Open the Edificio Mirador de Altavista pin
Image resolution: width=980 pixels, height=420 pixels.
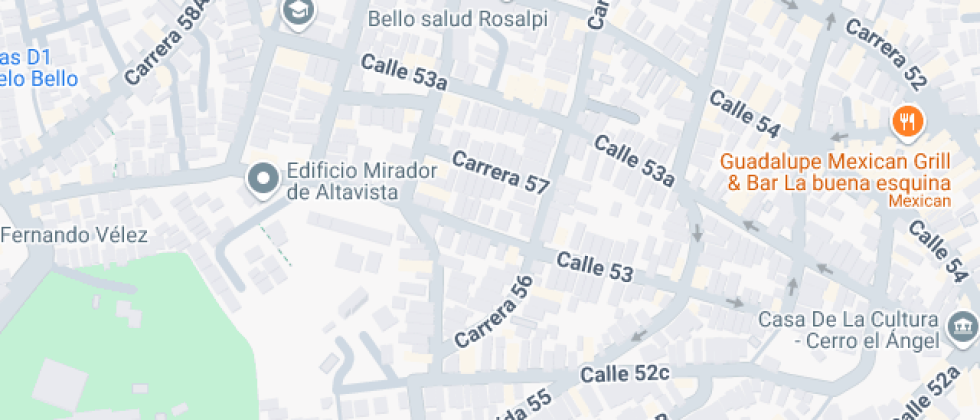pyautogui.click(x=264, y=180)
